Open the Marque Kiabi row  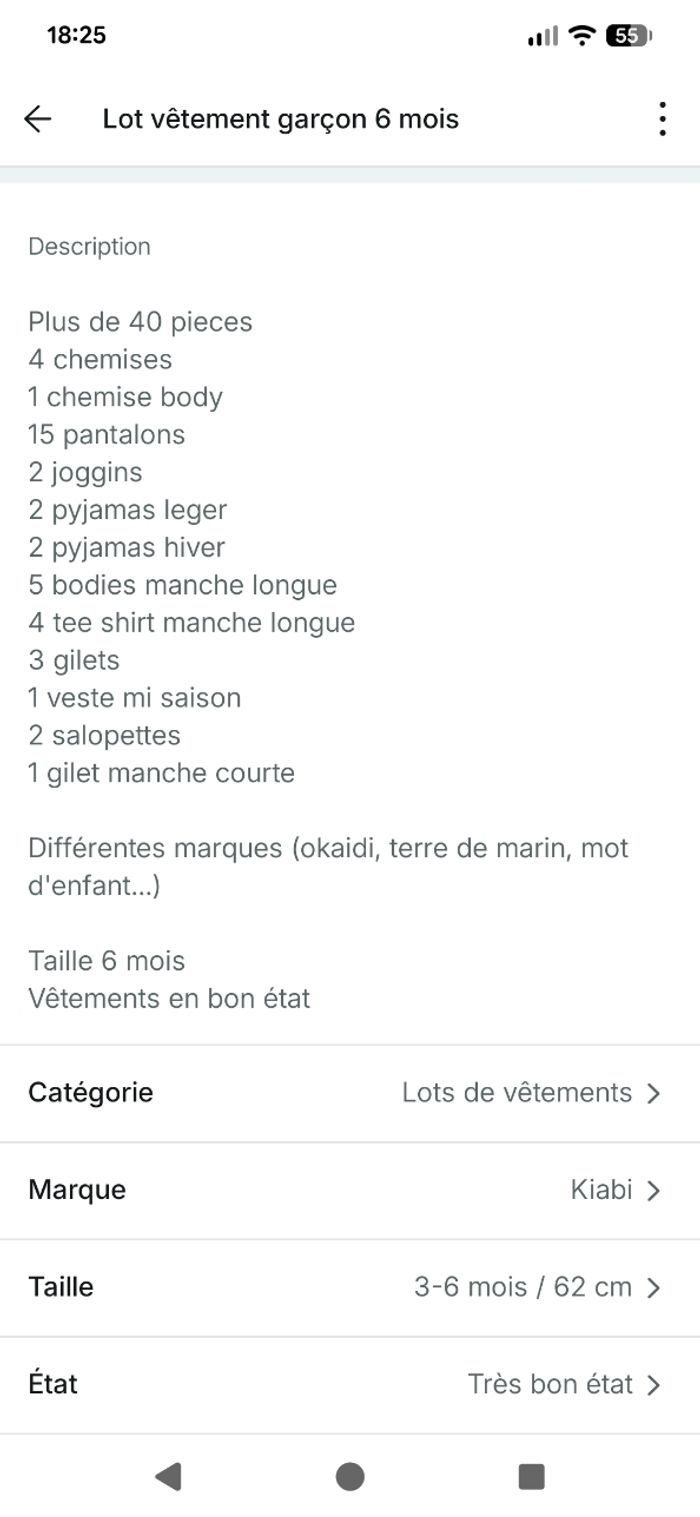(349, 1190)
